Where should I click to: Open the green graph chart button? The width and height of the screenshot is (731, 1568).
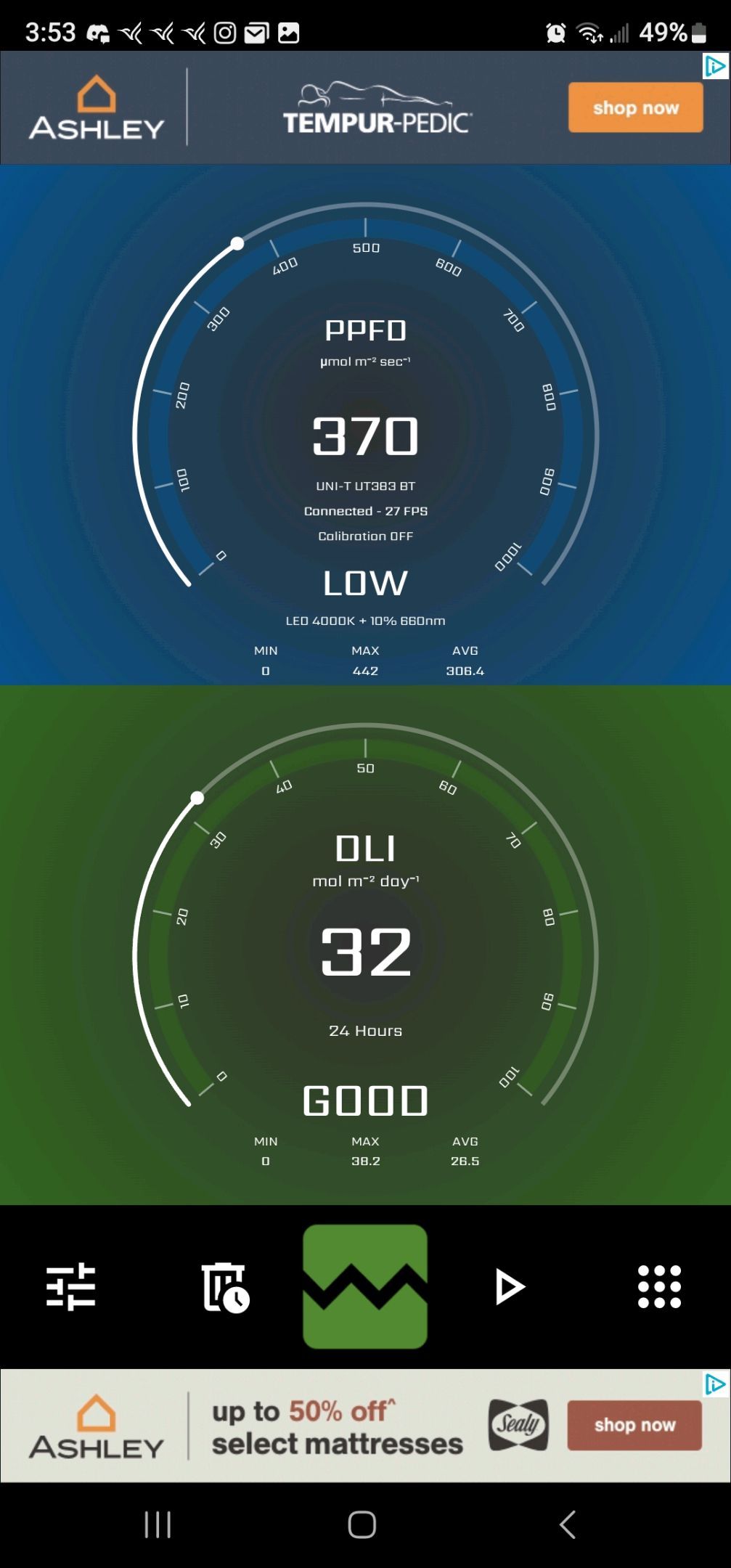pyautogui.click(x=365, y=1286)
